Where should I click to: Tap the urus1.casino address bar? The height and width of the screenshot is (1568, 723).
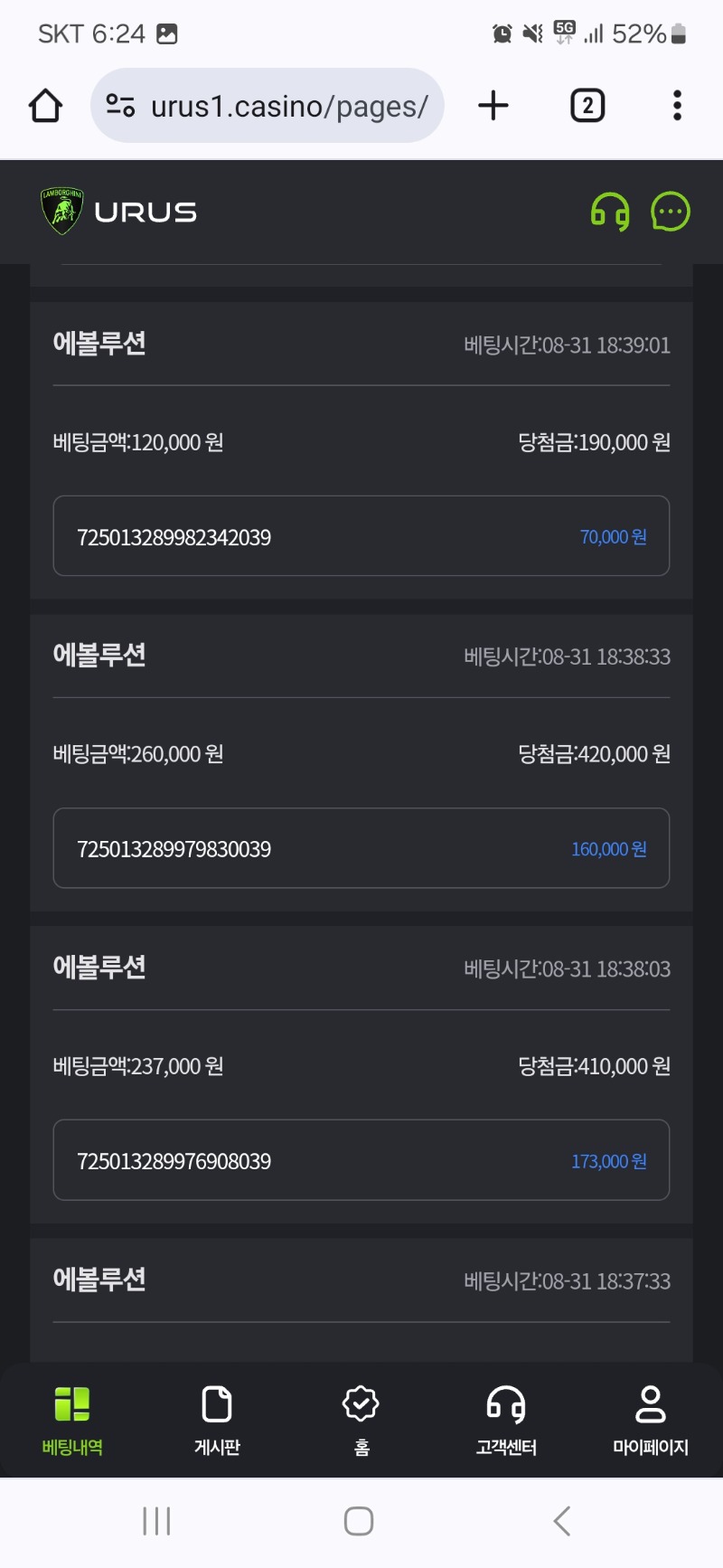tap(268, 106)
